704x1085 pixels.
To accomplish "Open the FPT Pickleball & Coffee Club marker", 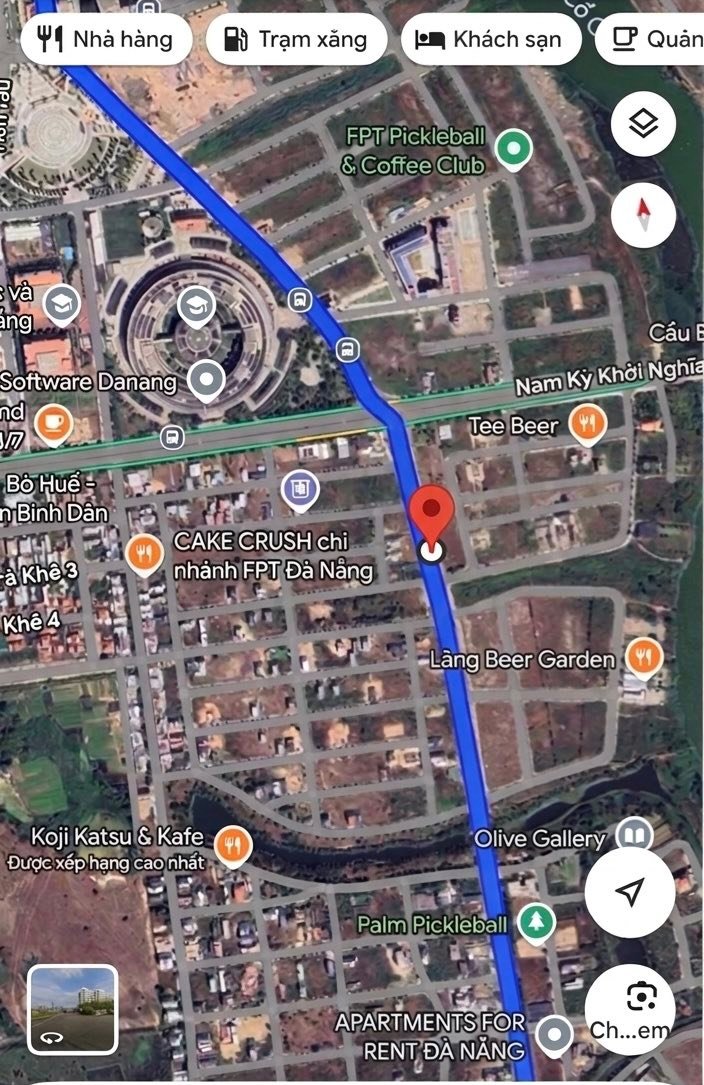I will click(x=513, y=150).
